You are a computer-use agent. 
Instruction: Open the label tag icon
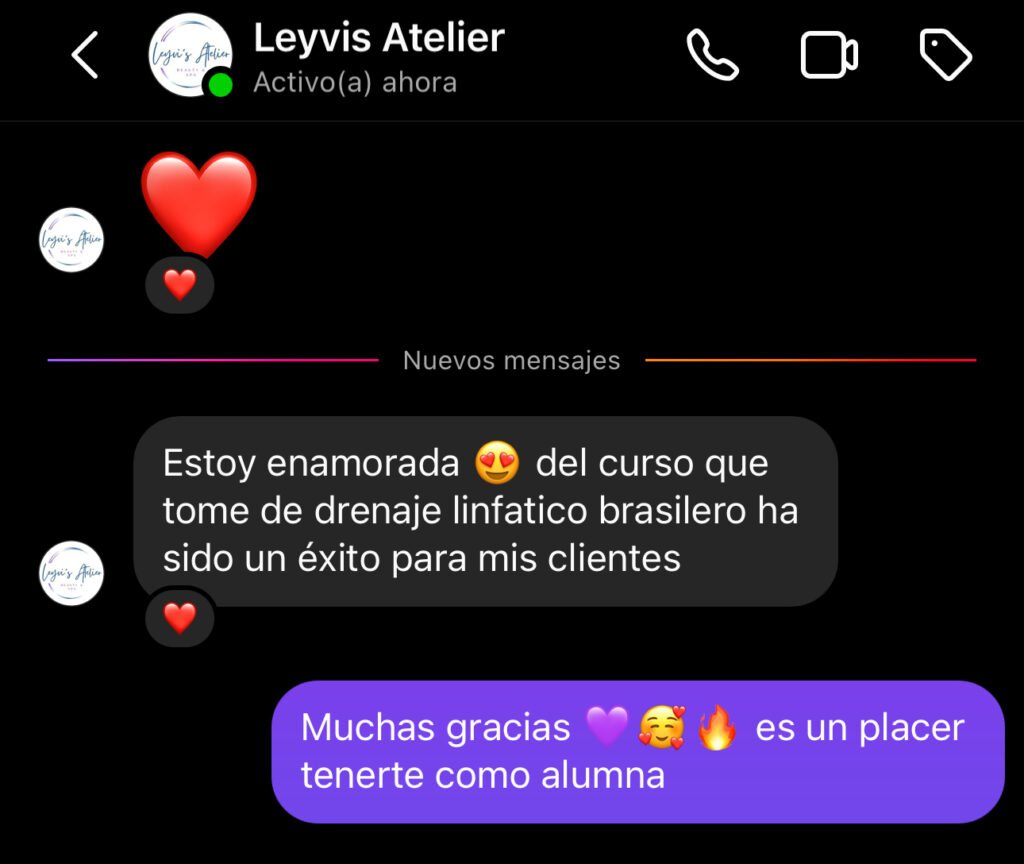point(945,55)
